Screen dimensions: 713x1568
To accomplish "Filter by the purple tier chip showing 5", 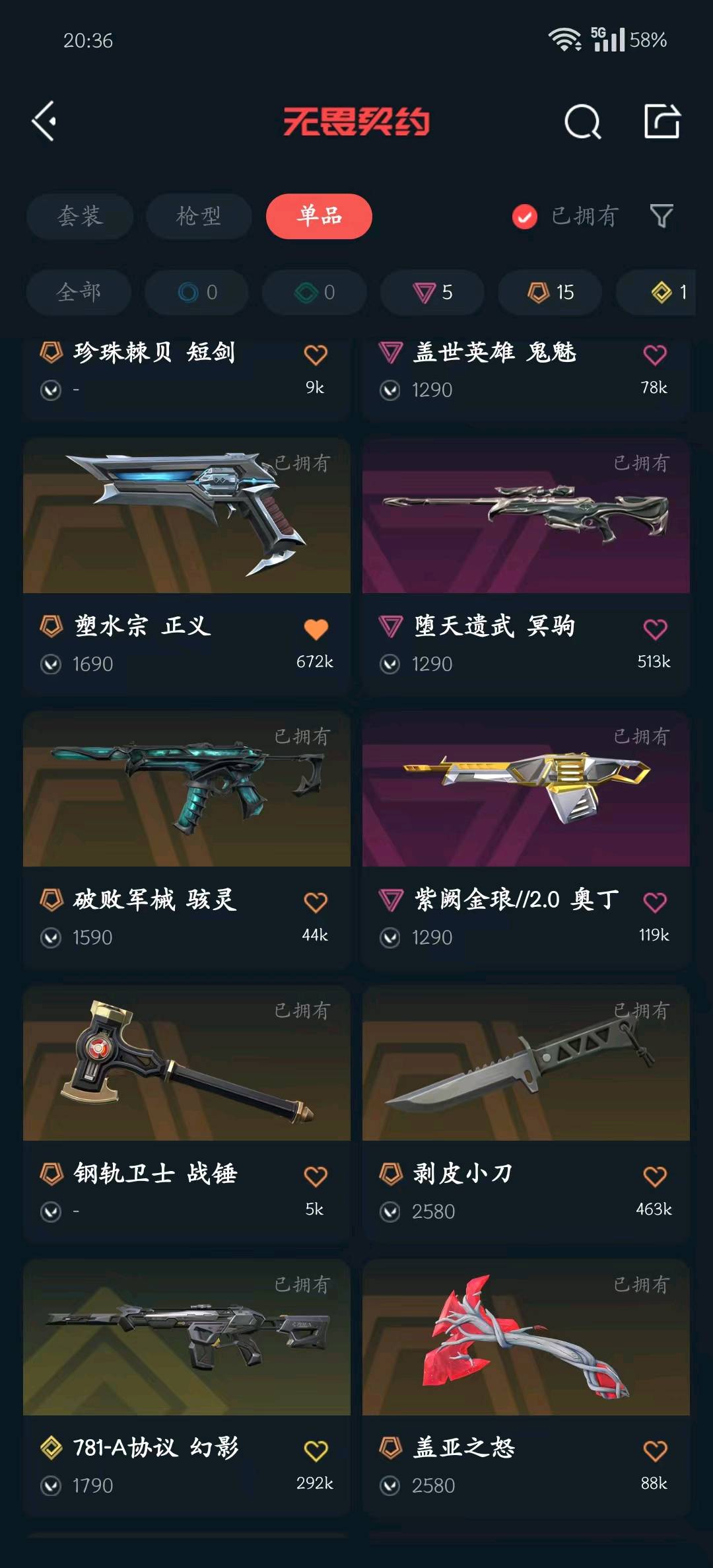I will pos(432,292).
